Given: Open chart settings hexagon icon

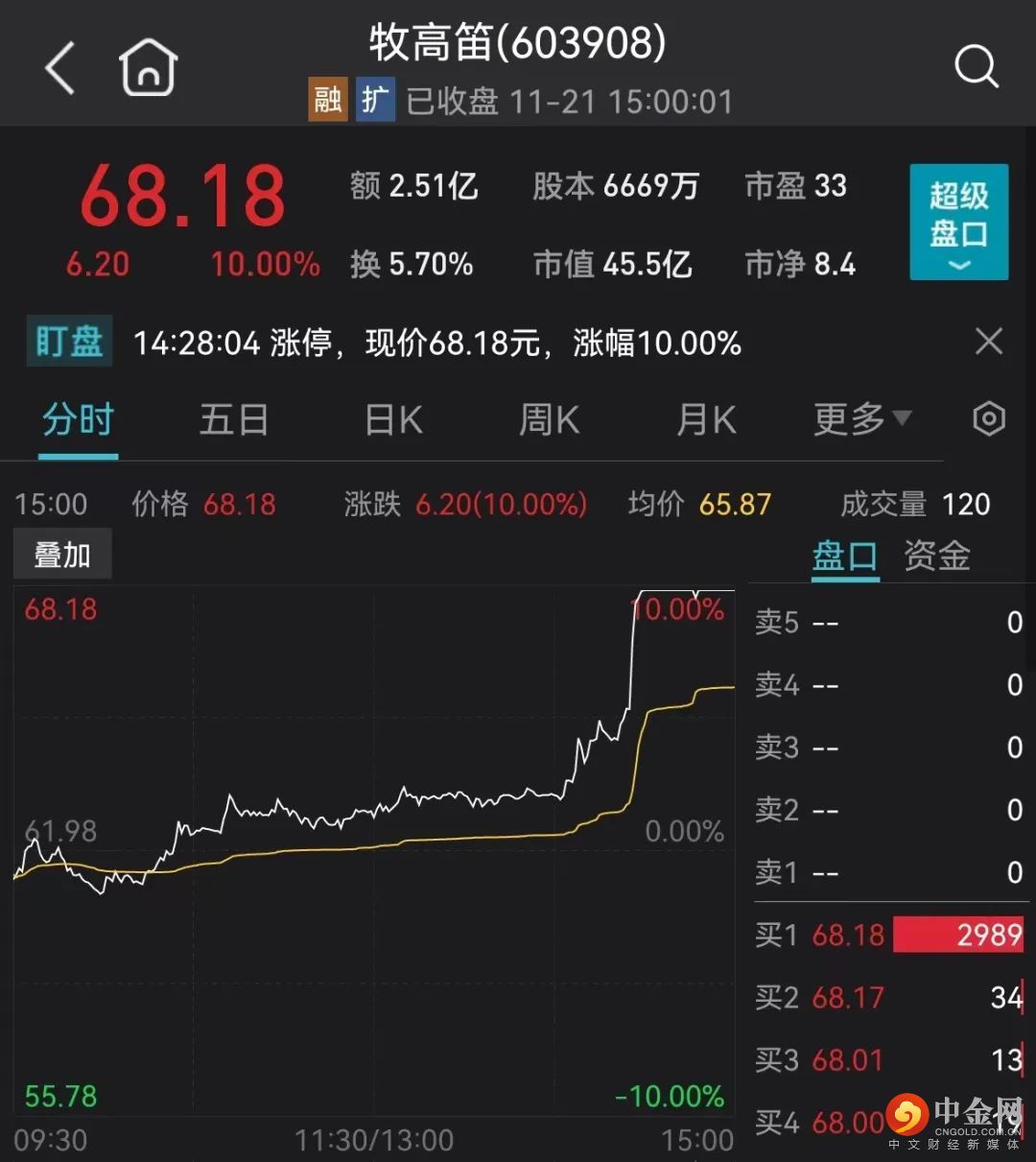Looking at the screenshot, I should tap(989, 419).
